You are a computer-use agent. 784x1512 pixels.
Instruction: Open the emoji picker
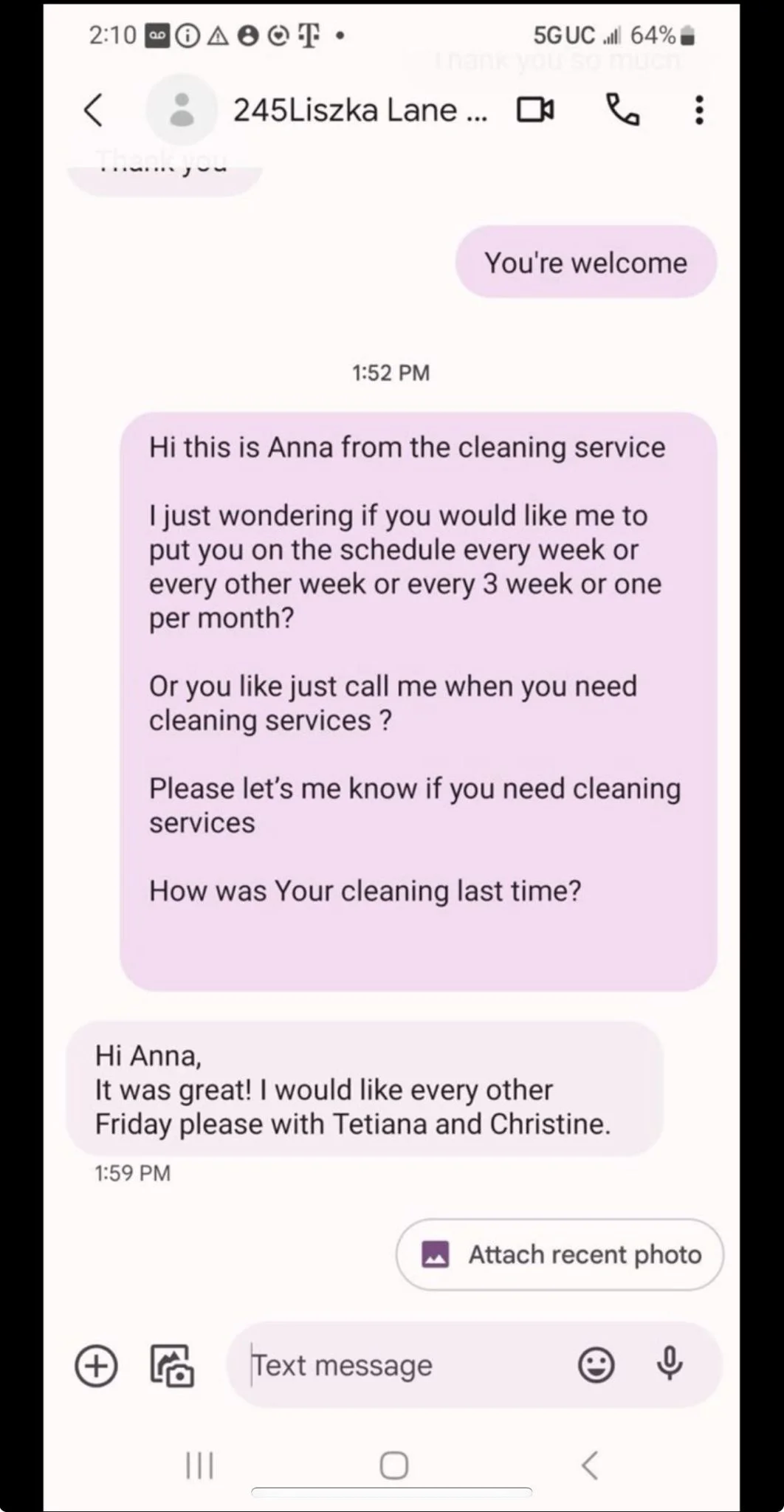(x=596, y=1365)
